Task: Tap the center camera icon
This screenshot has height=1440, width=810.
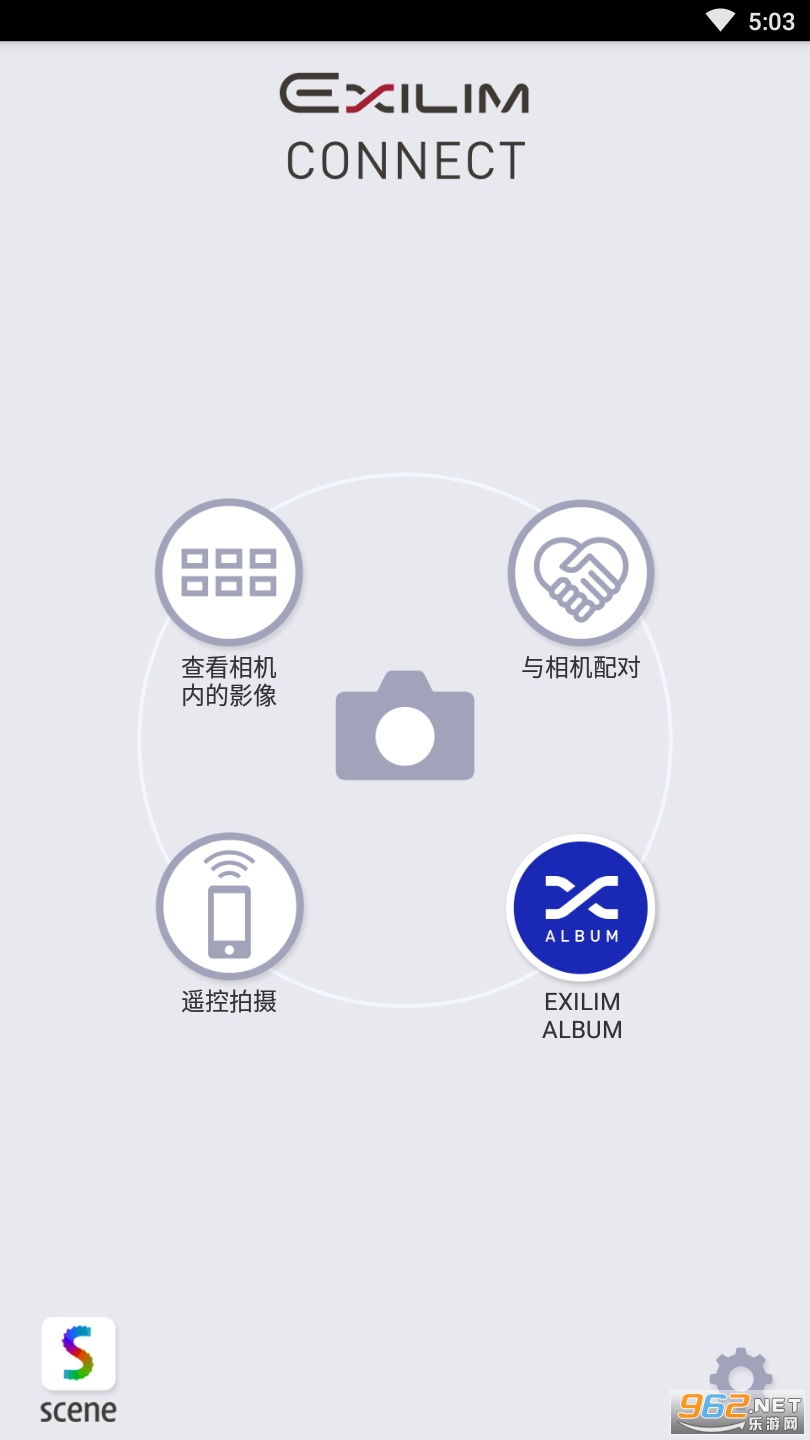Action: (405, 725)
